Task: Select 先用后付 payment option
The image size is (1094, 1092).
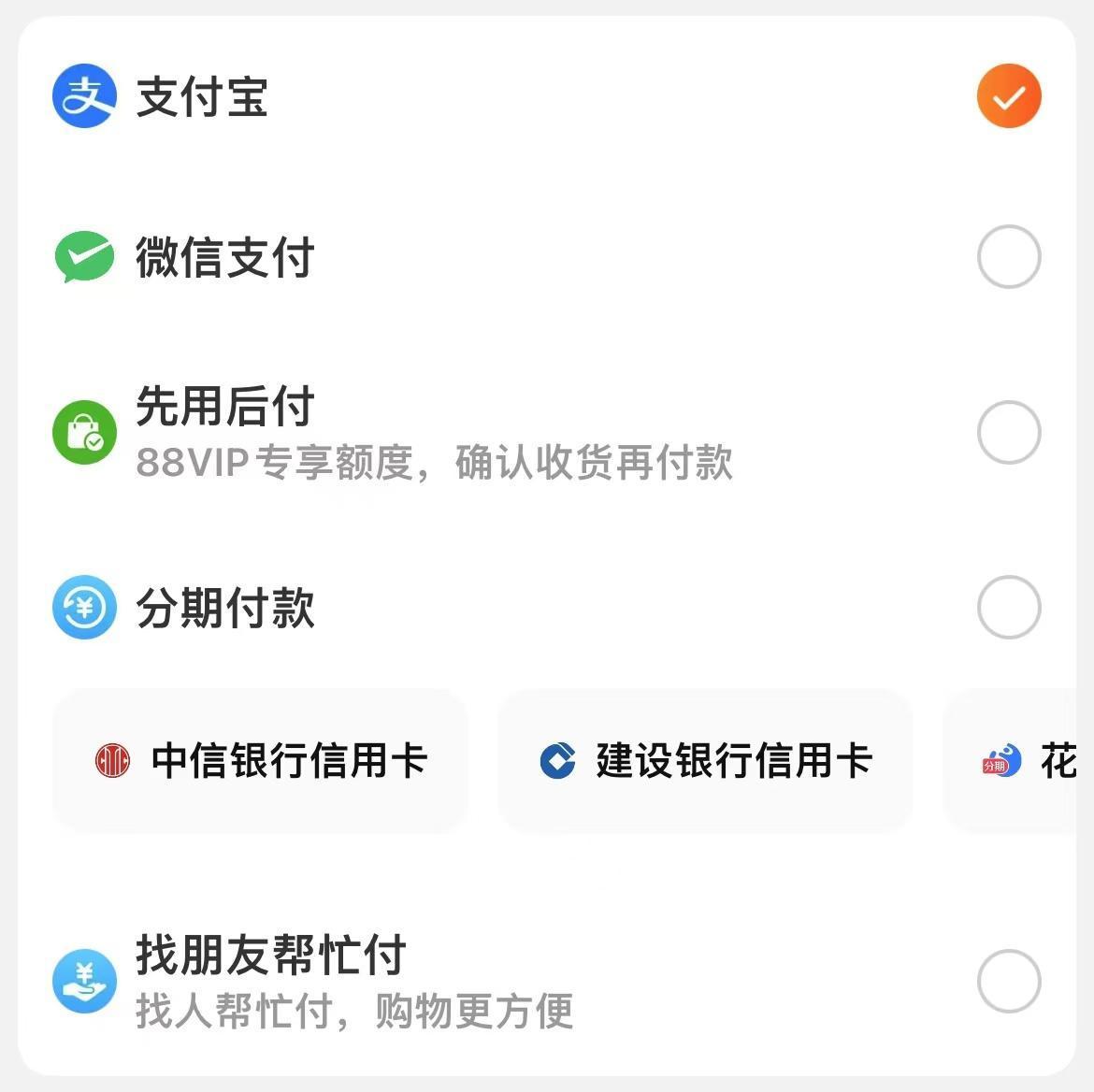Action: 1008,433
